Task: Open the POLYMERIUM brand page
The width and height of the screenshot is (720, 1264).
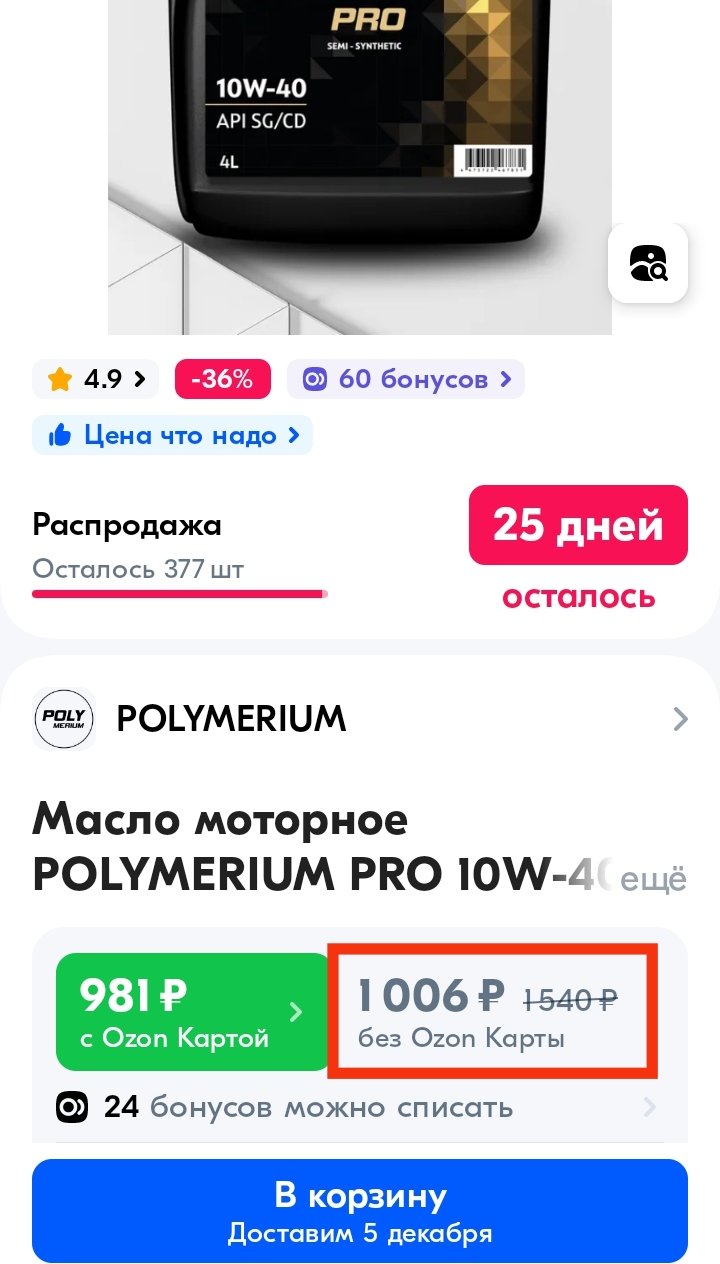Action: click(x=360, y=719)
